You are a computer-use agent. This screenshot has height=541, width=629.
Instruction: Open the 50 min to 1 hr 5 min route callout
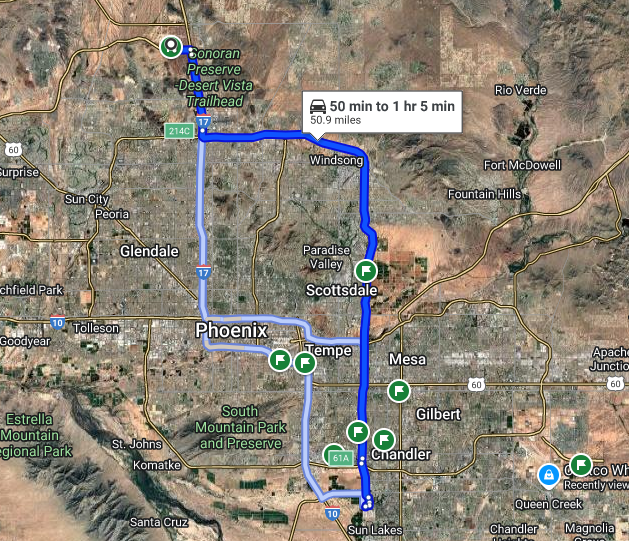[x=382, y=112]
